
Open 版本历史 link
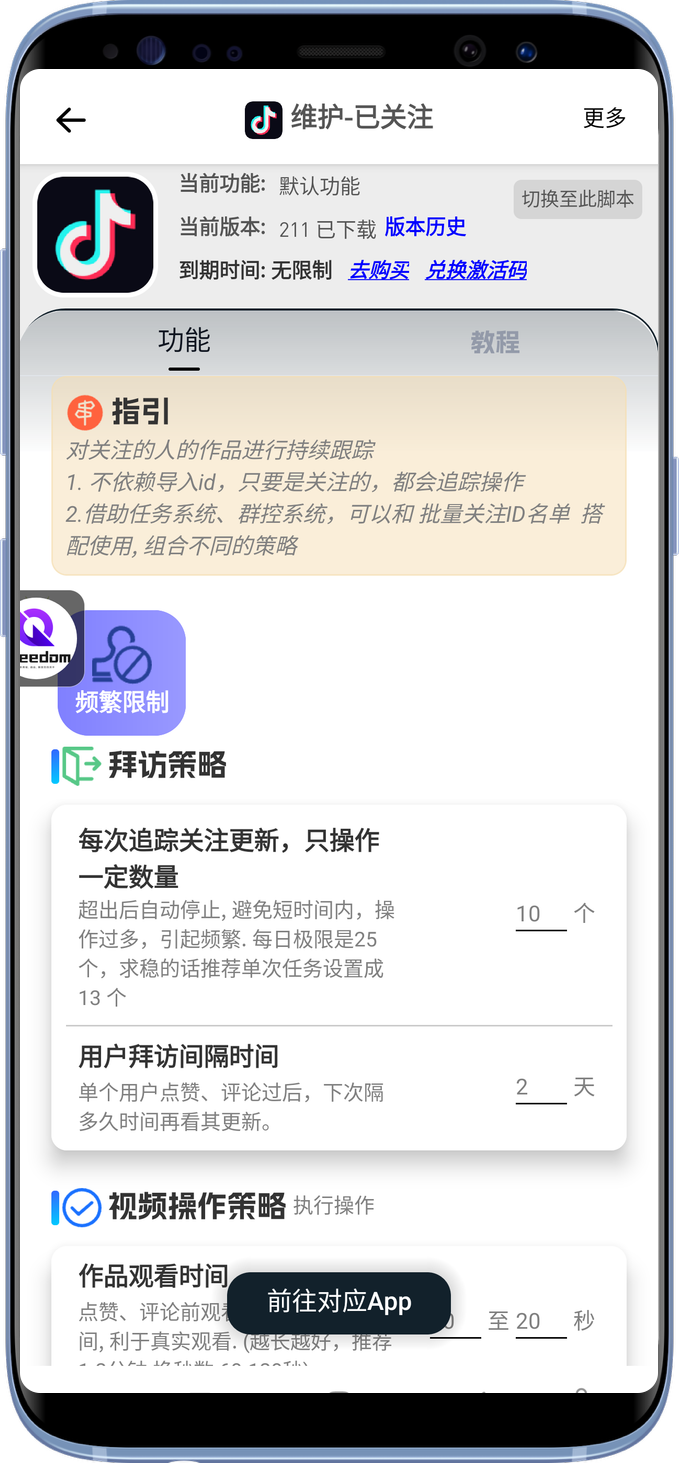[x=425, y=227]
